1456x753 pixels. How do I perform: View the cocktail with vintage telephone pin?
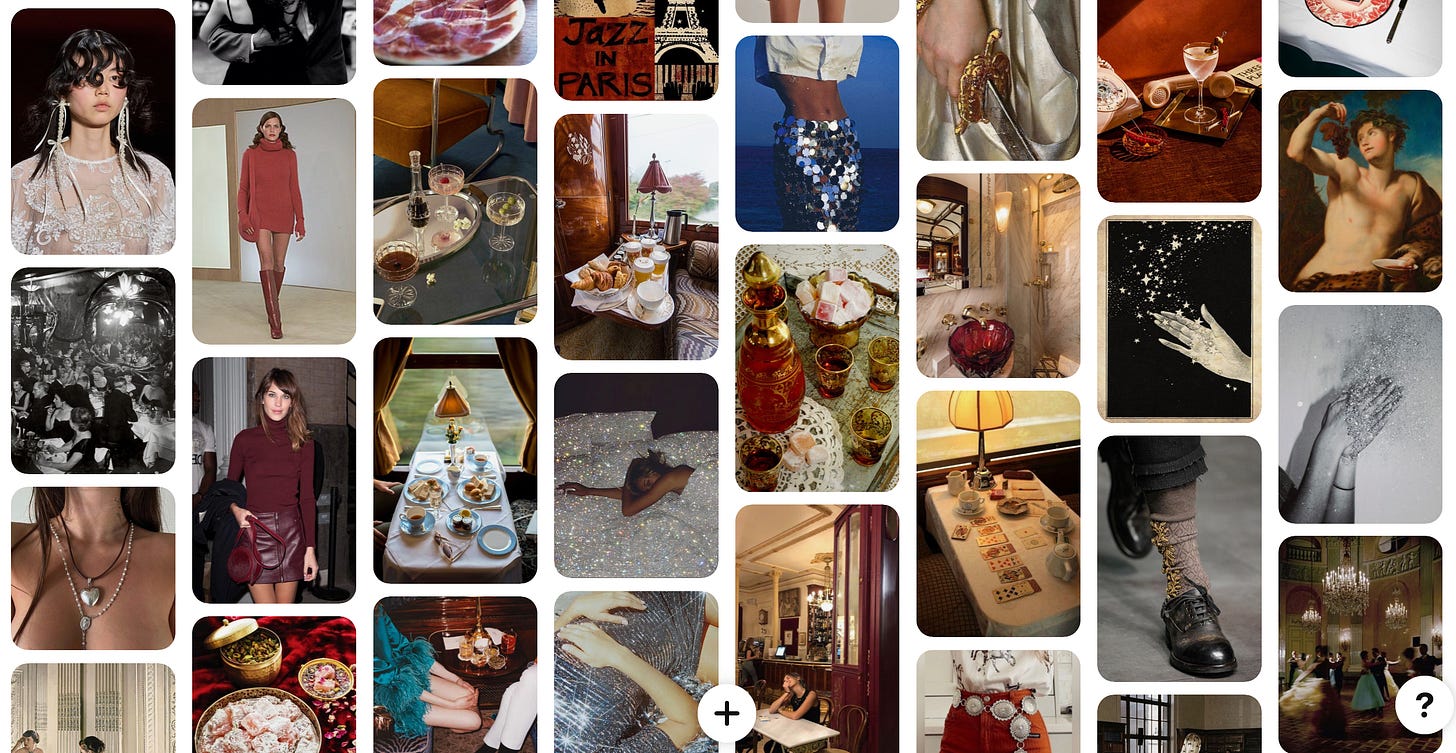(1179, 100)
